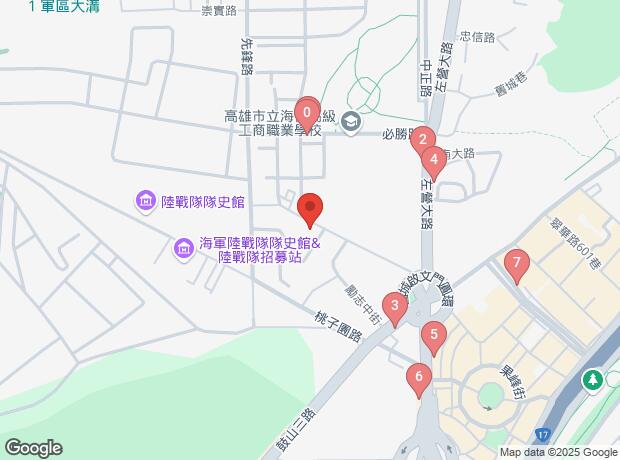The height and width of the screenshot is (460, 620).
Task: Select map marker number 2
Action: click(423, 140)
